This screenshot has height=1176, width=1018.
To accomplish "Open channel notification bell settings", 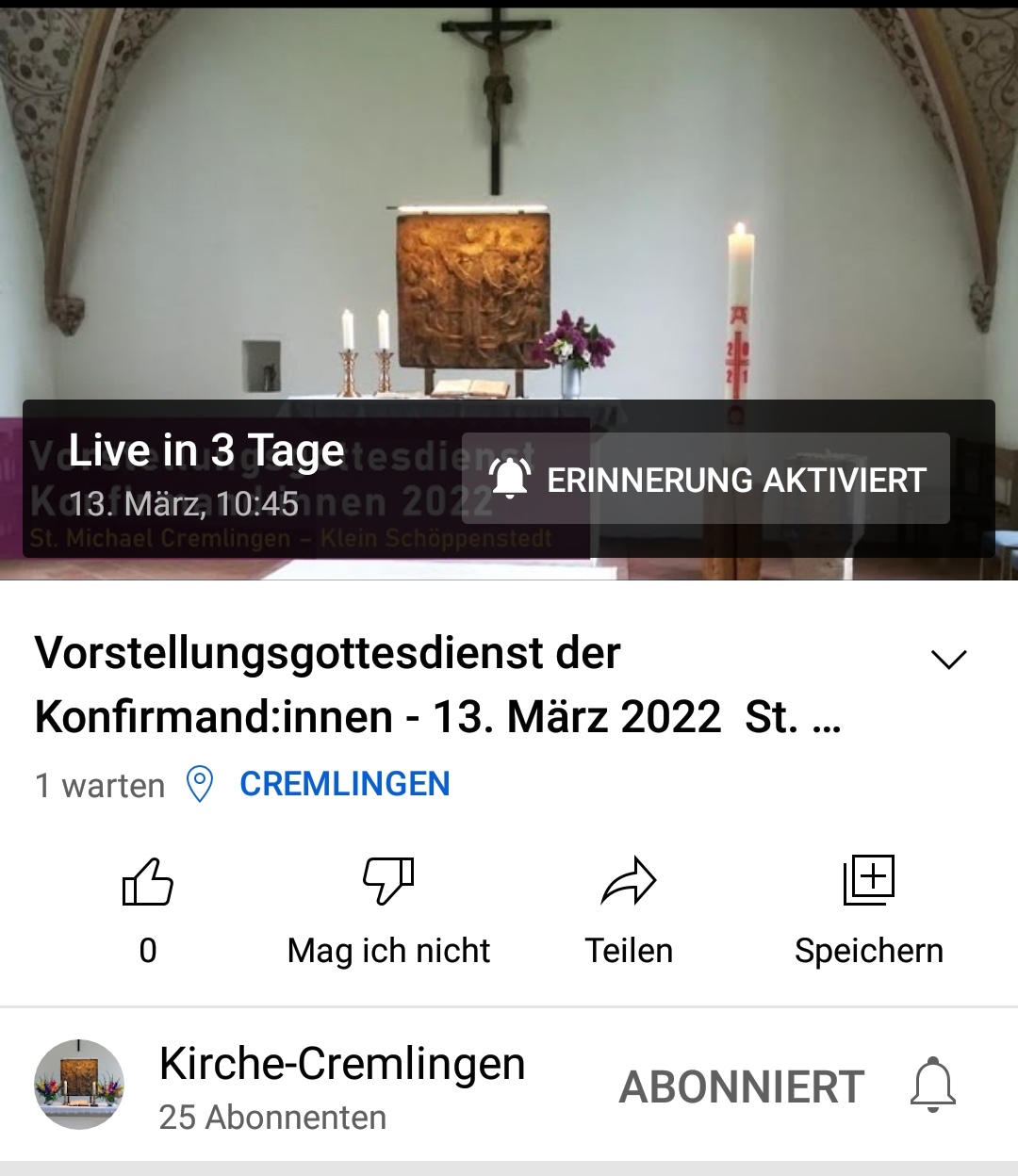I will click(x=933, y=1086).
